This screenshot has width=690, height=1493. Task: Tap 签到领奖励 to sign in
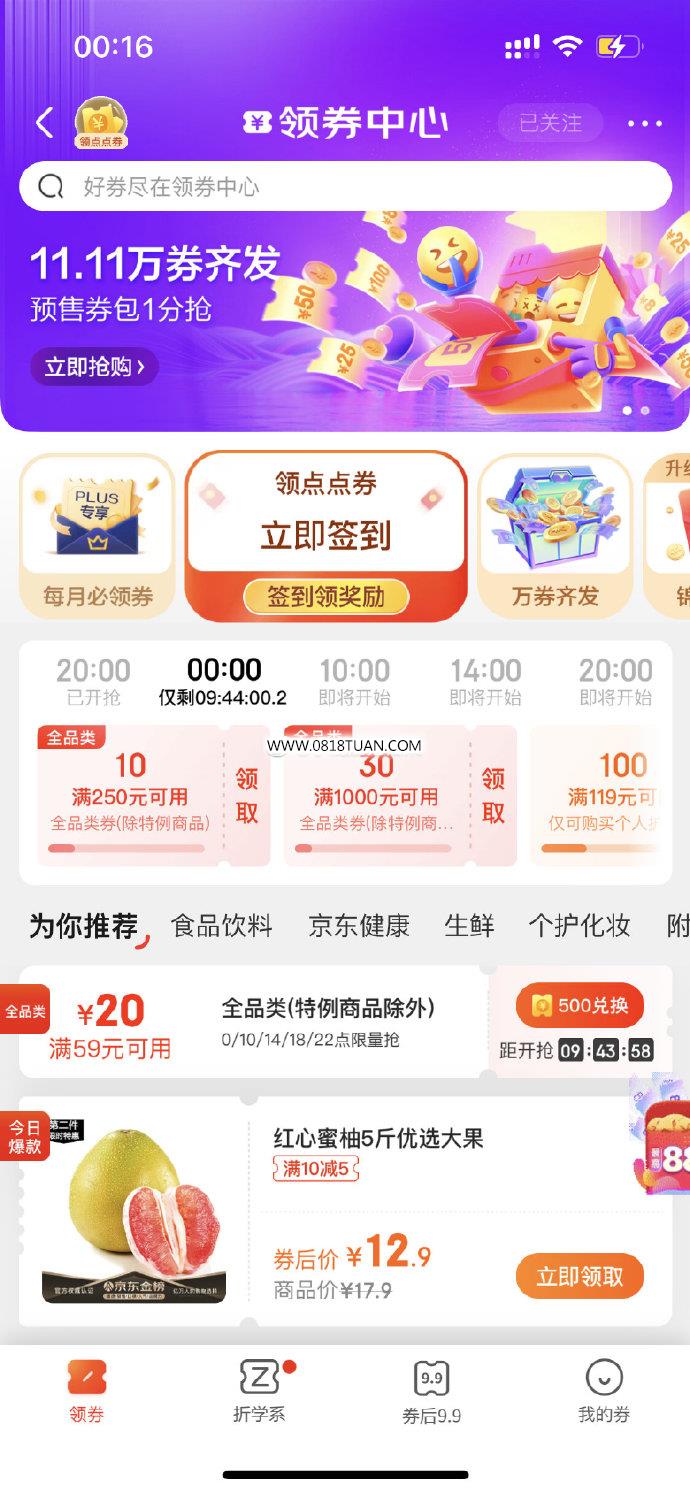(x=326, y=597)
